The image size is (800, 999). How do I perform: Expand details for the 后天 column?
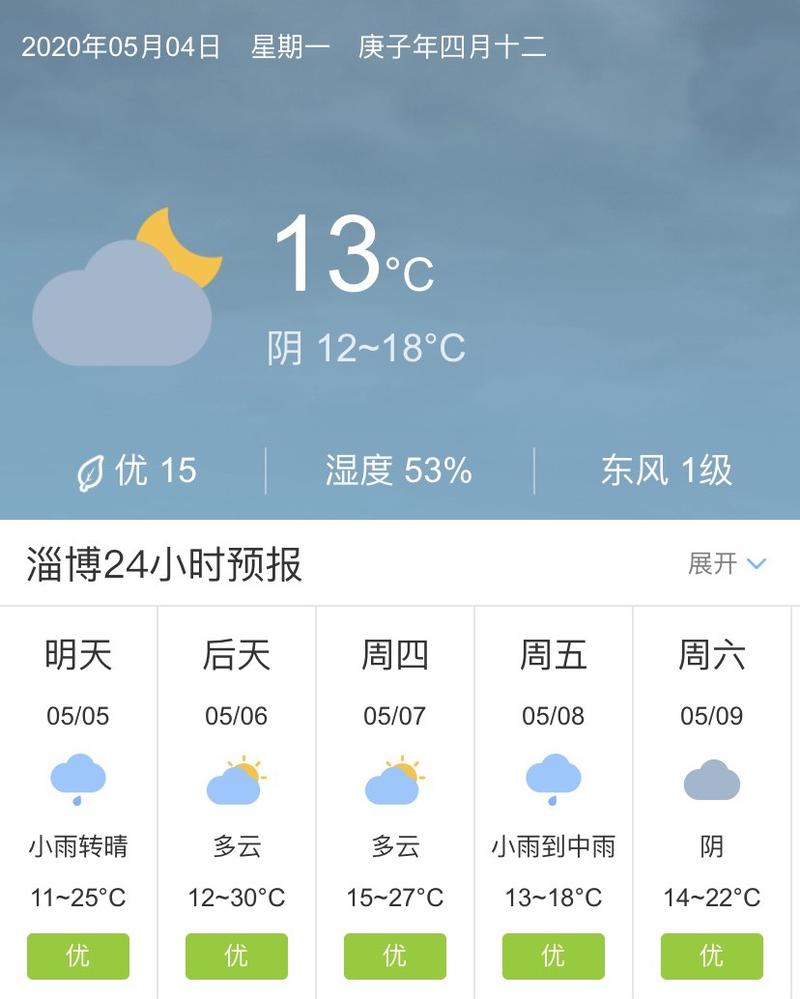(x=236, y=800)
